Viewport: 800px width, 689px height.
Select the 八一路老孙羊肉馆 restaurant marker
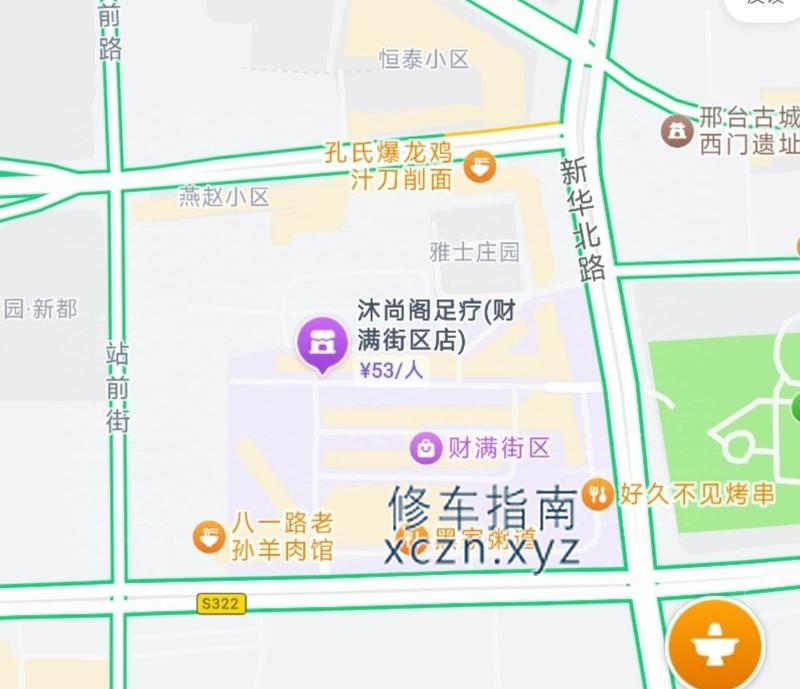(209, 537)
